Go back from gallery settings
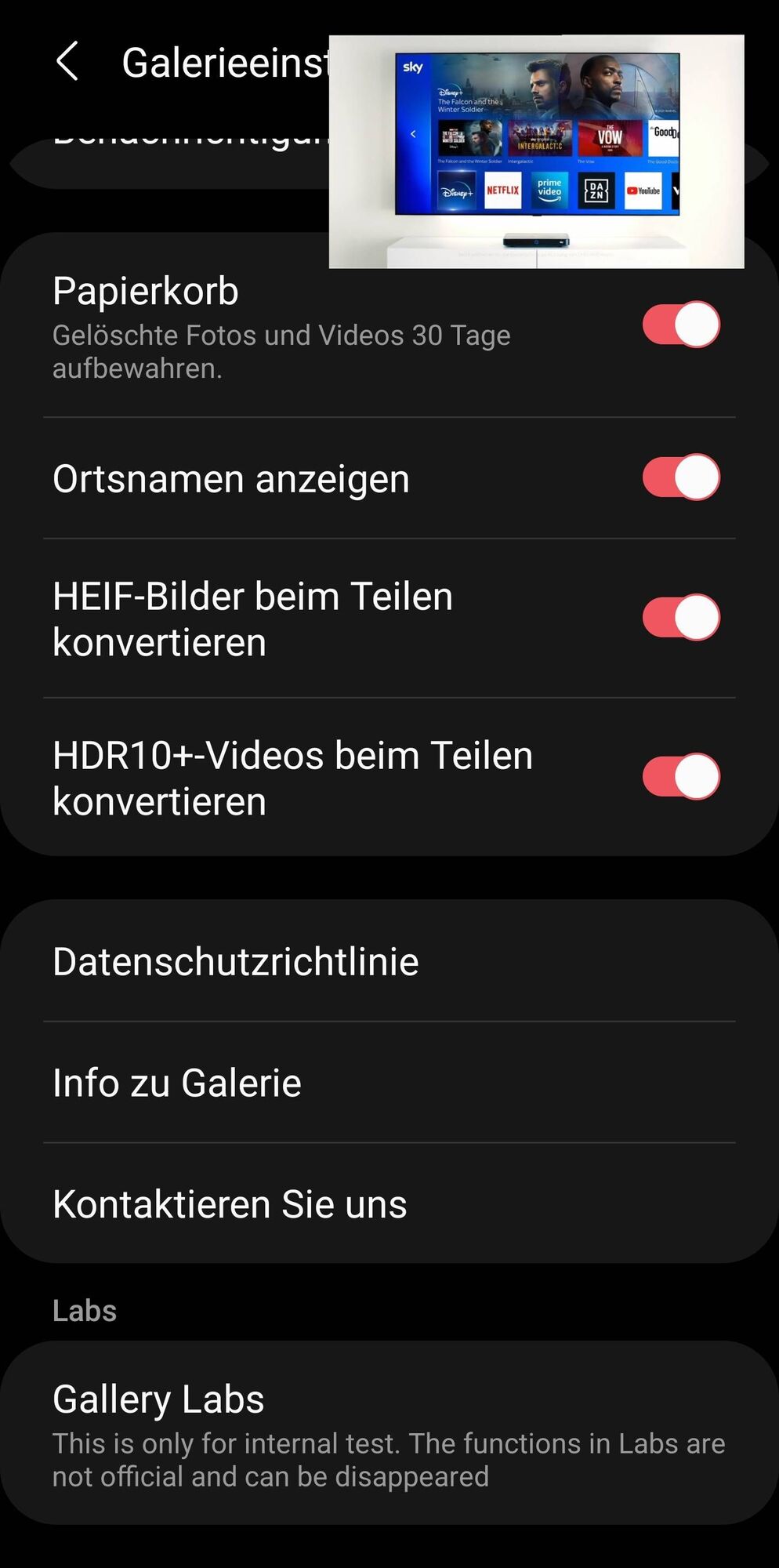 67,62
